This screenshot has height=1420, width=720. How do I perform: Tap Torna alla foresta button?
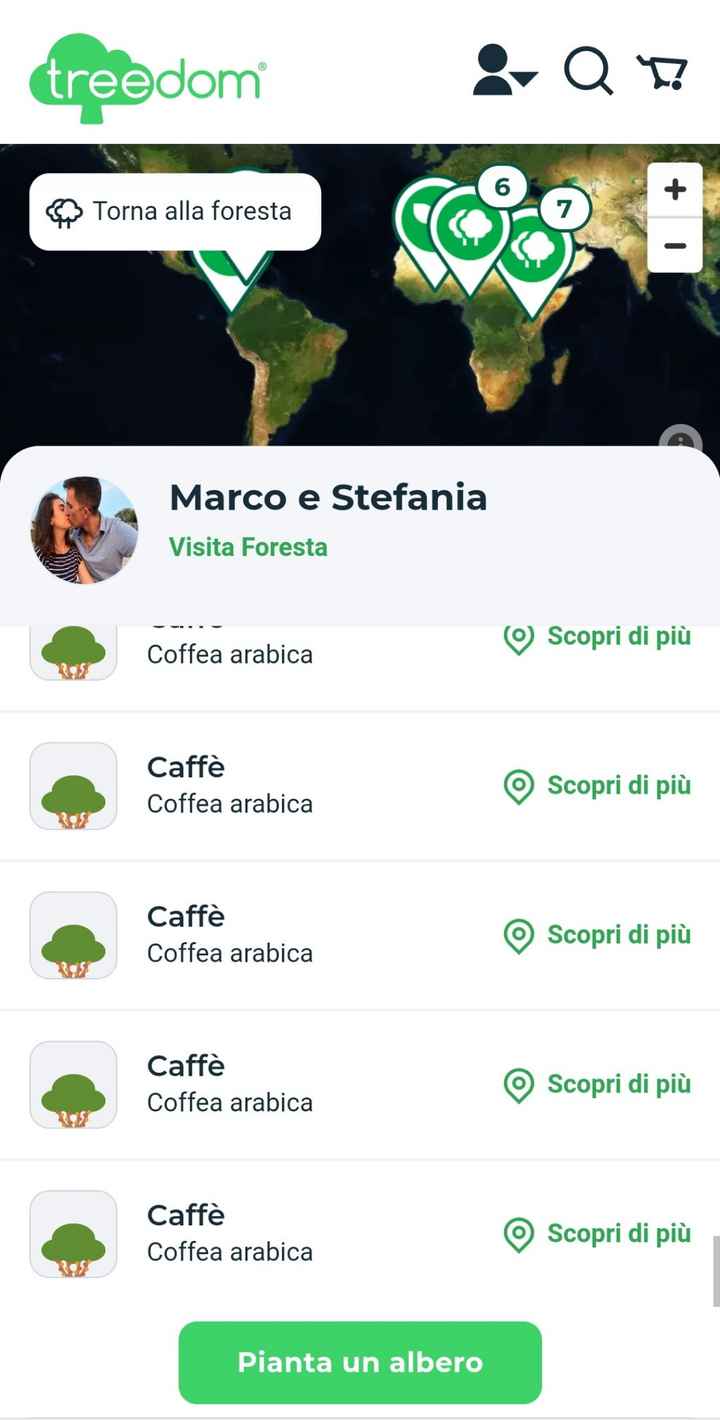tap(175, 212)
